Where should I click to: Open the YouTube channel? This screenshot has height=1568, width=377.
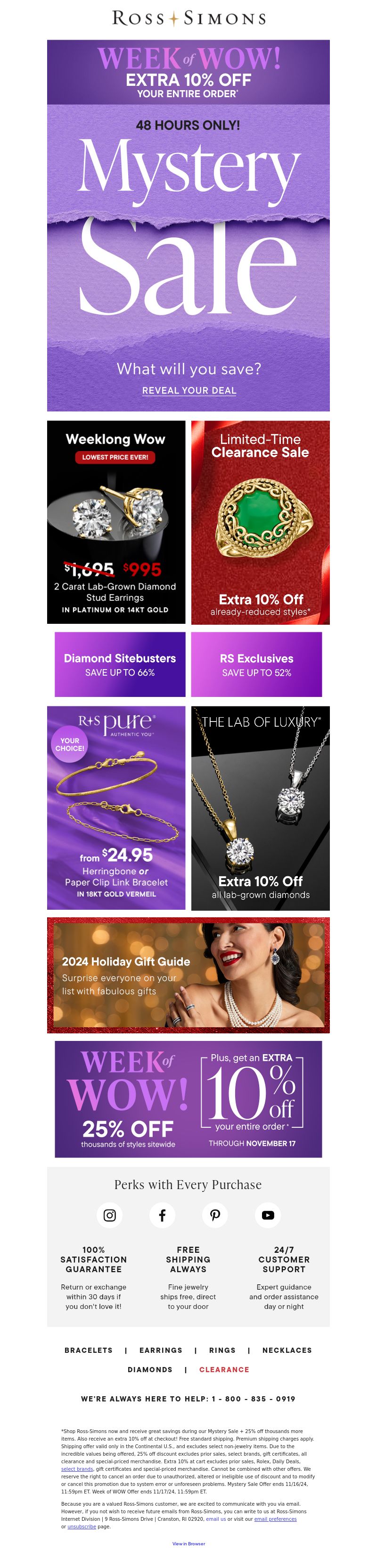[268, 1215]
